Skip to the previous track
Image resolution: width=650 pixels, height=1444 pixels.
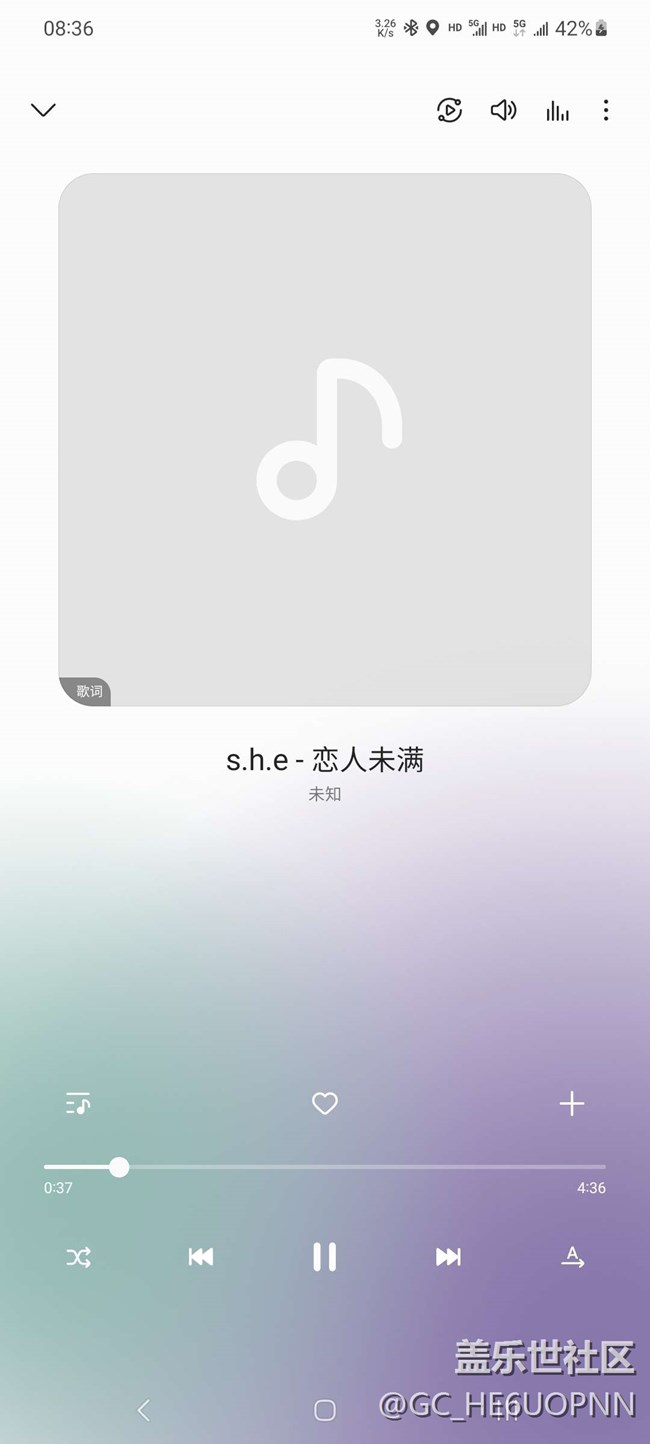click(201, 1257)
